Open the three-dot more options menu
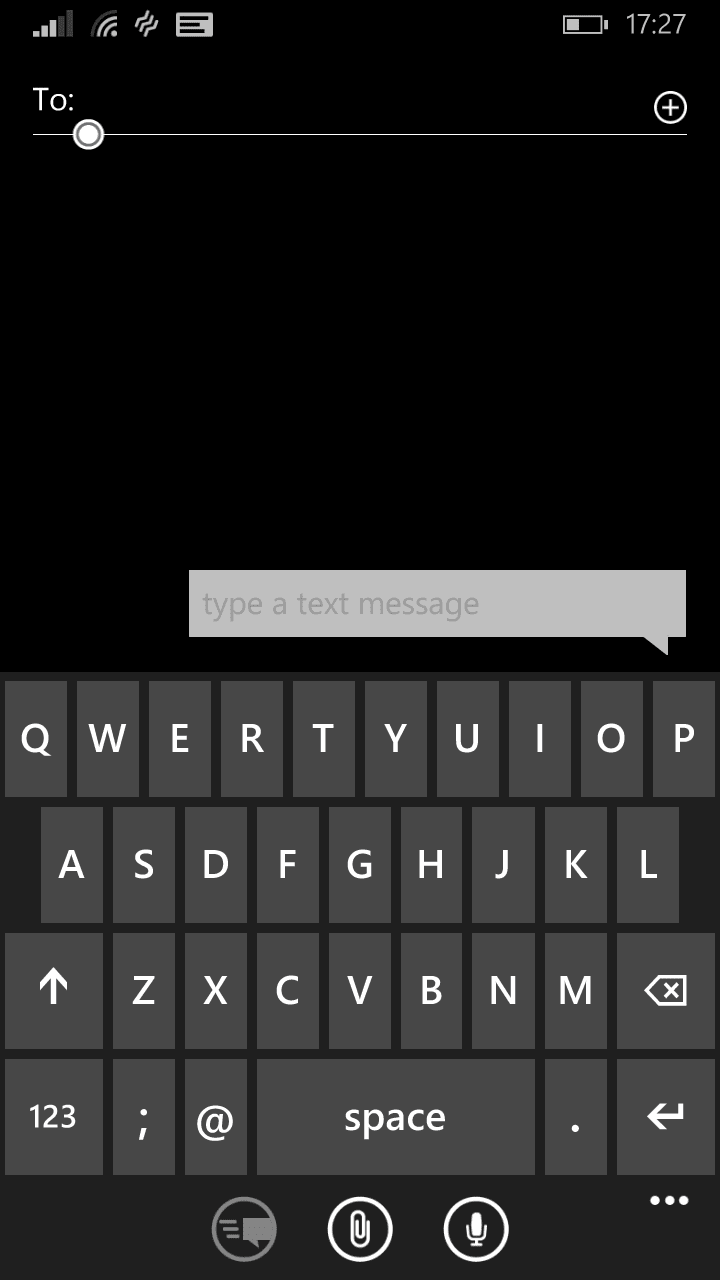This screenshot has width=720, height=1280. (x=669, y=1200)
